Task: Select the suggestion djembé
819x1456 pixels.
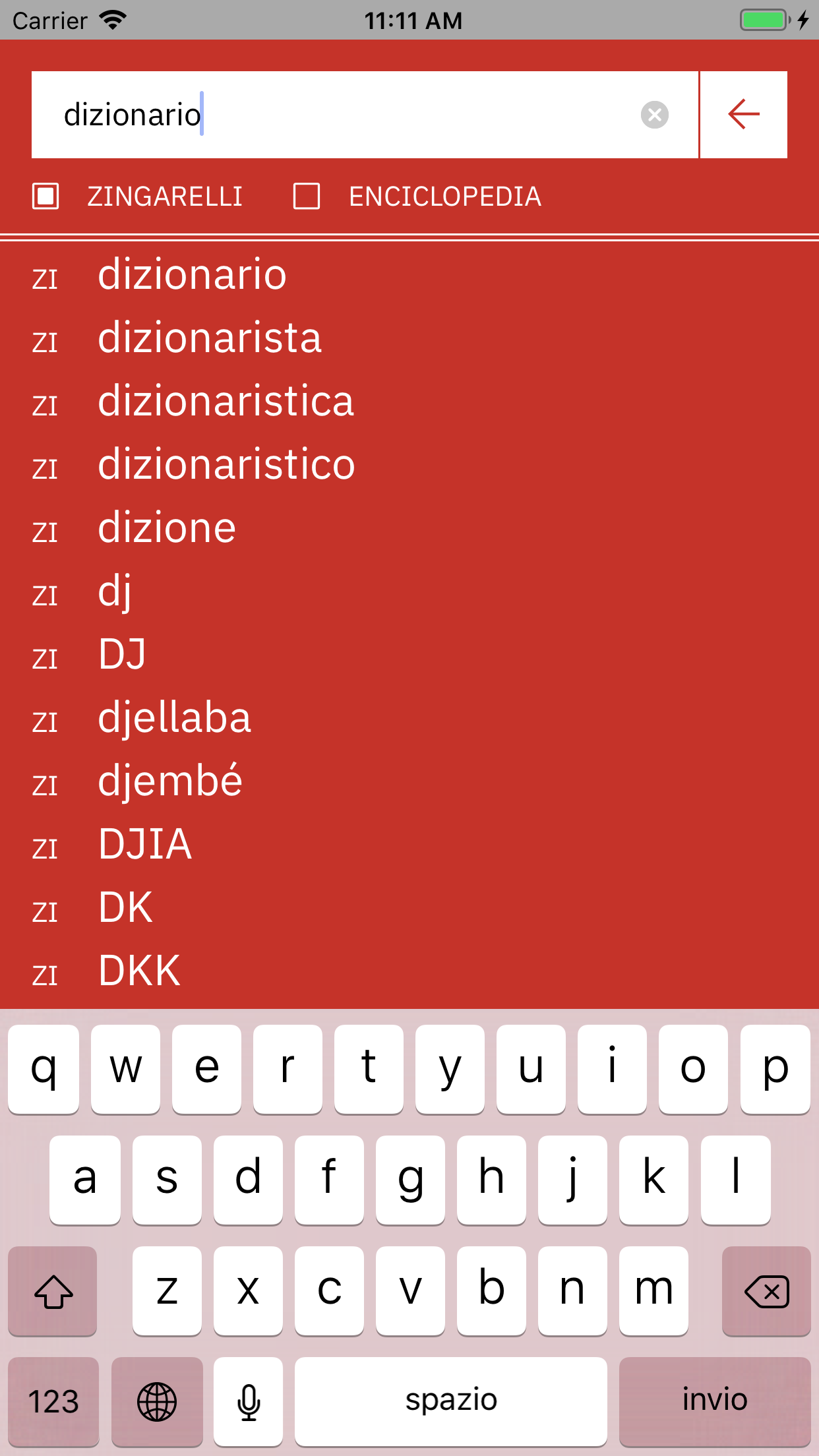Action: 169,782
